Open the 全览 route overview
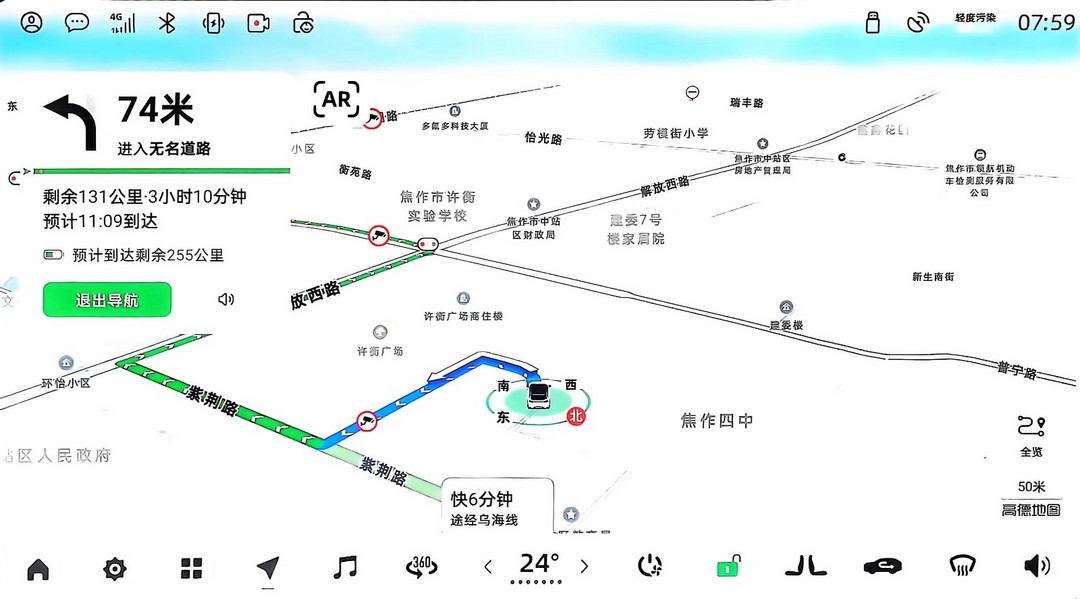This screenshot has height=599, width=1080. point(1032,435)
